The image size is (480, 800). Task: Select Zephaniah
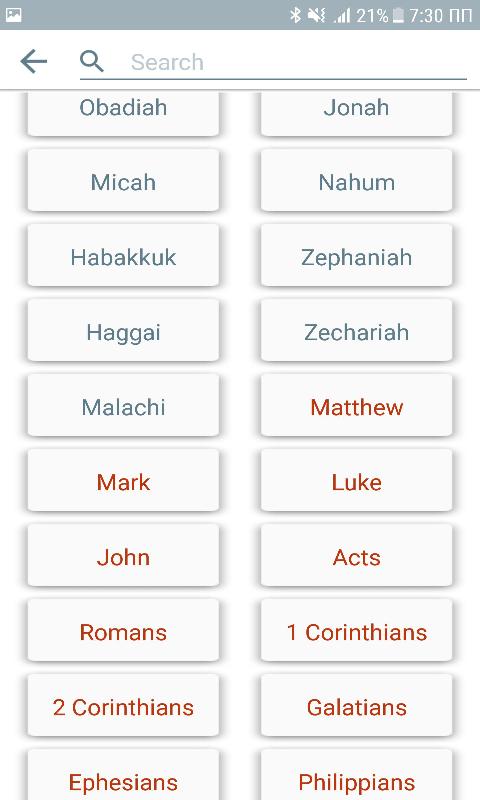357,256
